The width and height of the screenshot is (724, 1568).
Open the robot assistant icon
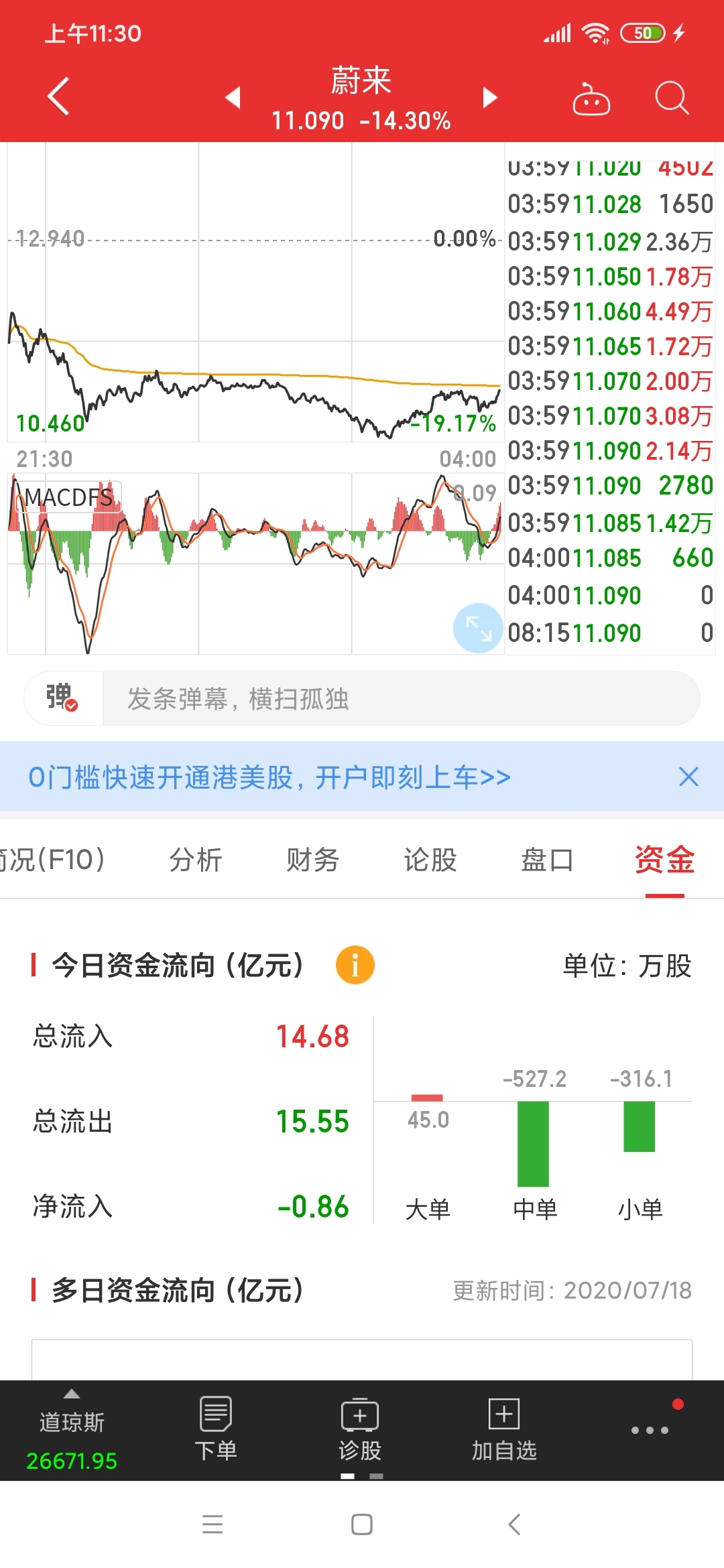pyautogui.click(x=591, y=99)
